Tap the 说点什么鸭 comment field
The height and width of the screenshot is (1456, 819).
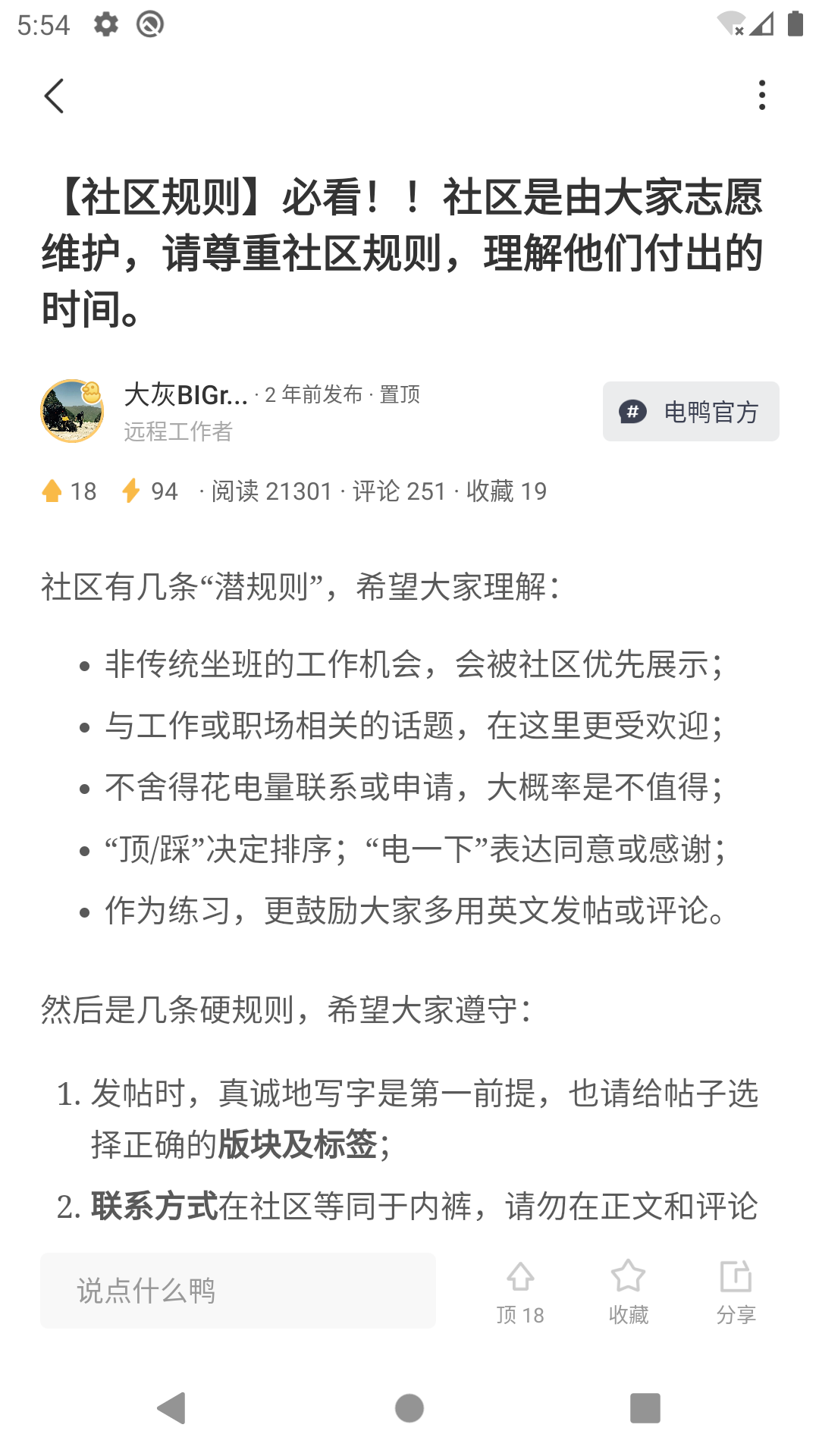[238, 1290]
